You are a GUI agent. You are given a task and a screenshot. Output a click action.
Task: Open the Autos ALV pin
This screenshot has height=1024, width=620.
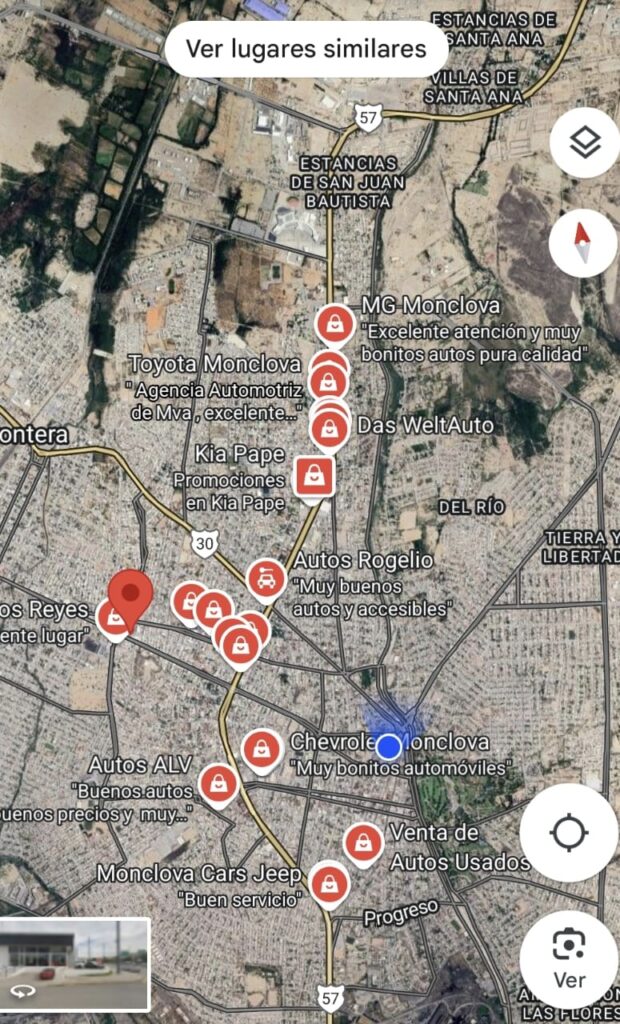[x=218, y=783]
